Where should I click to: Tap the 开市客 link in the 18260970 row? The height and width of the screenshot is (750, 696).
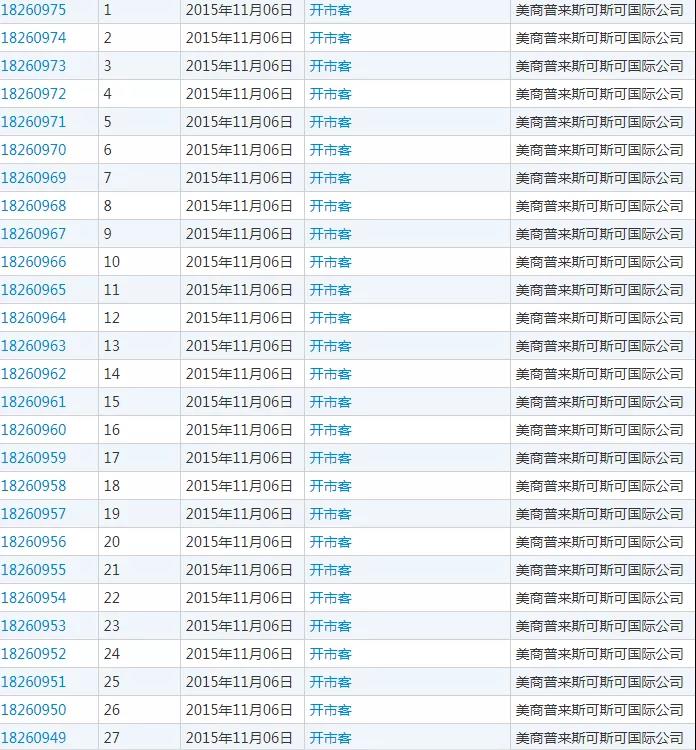330,150
